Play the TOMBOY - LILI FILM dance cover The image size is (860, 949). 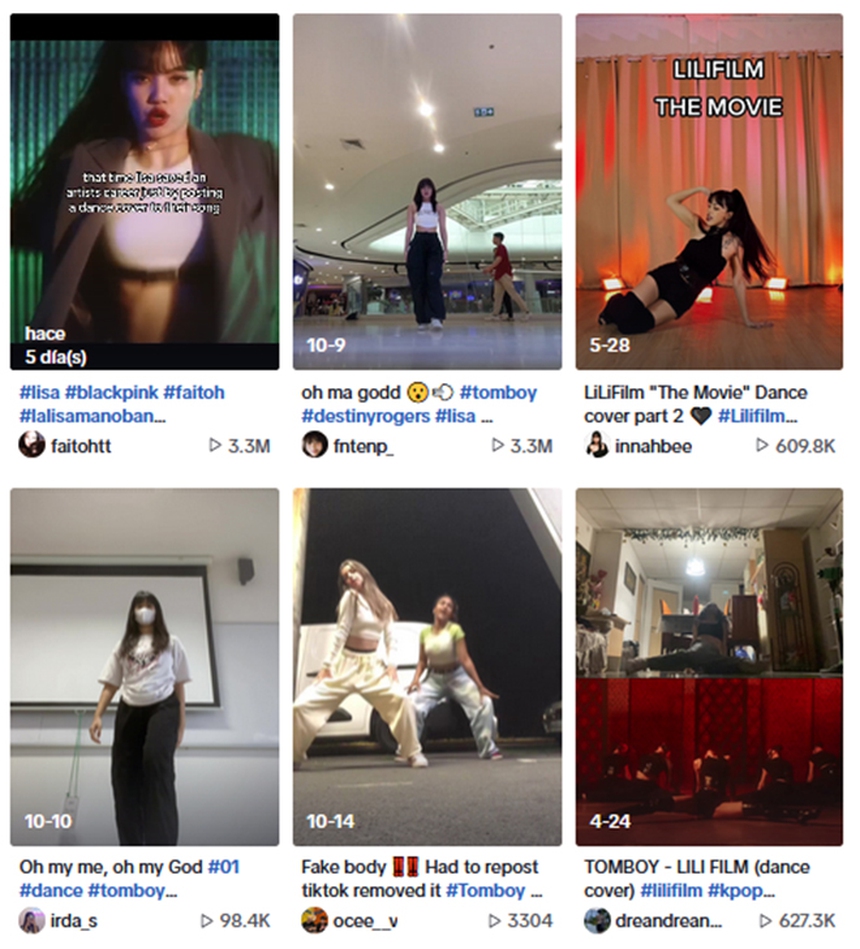pyautogui.click(x=709, y=665)
